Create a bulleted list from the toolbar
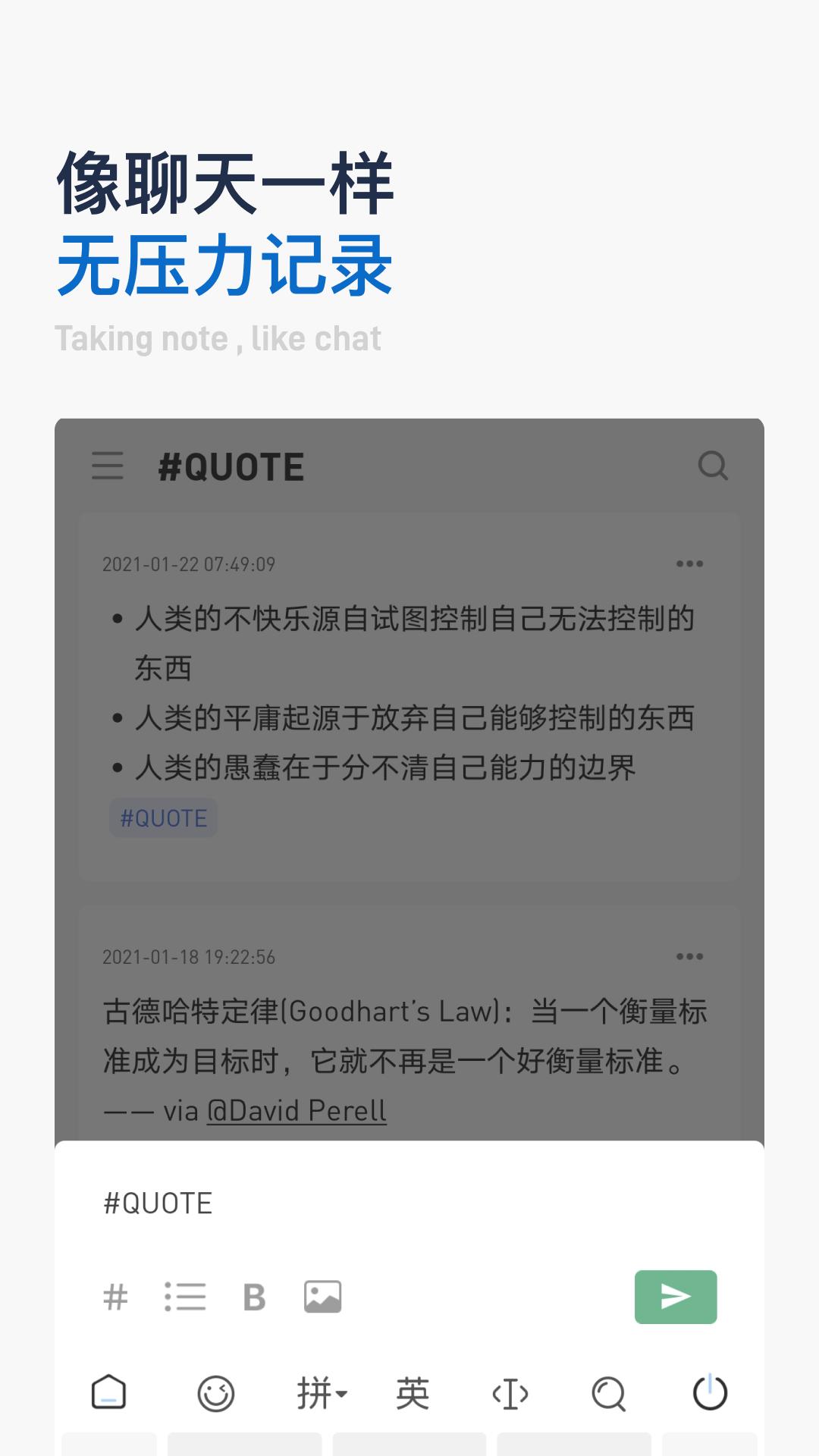The height and width of the screenshot is (1456, 819). click(x=184, y=1297)
